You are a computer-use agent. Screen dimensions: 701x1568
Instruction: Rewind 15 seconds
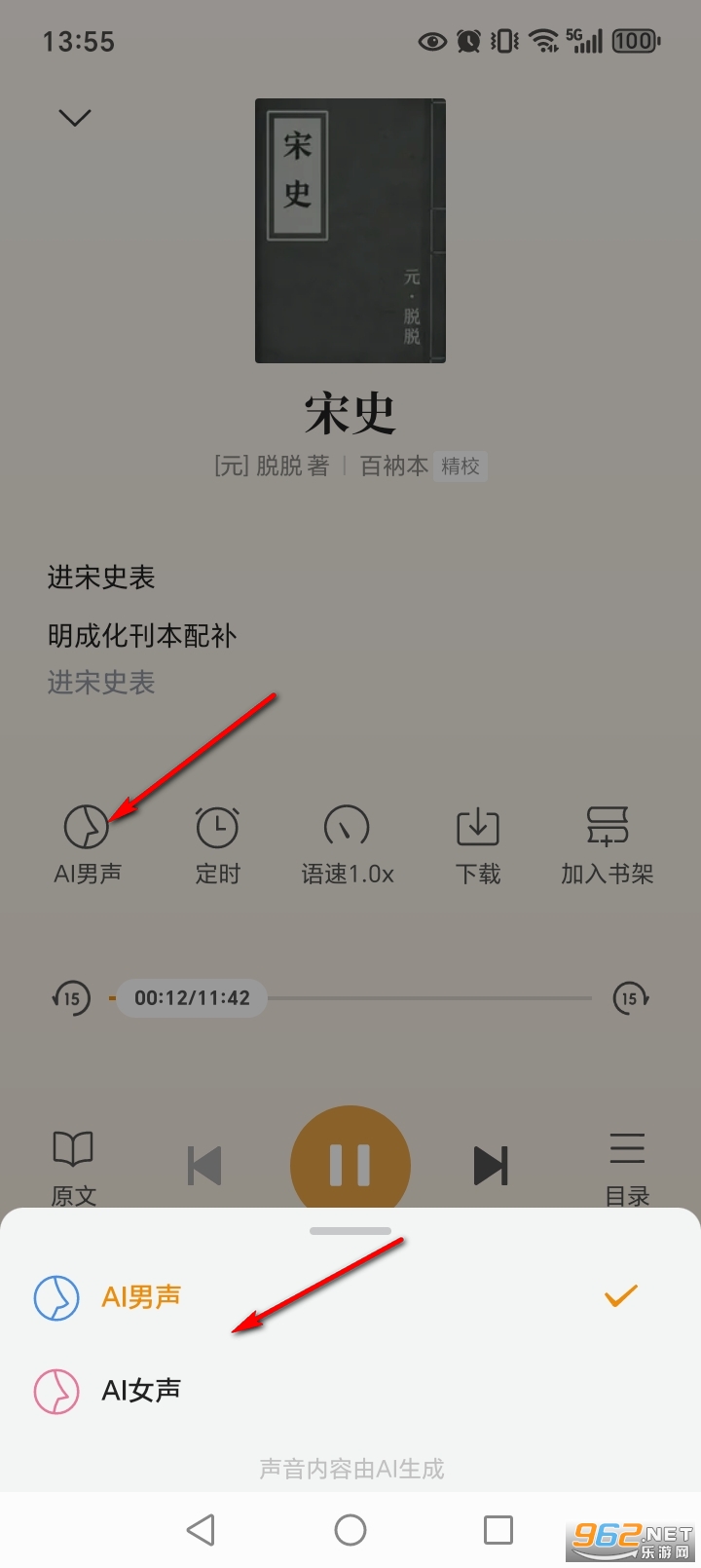(x=70, y=997)
